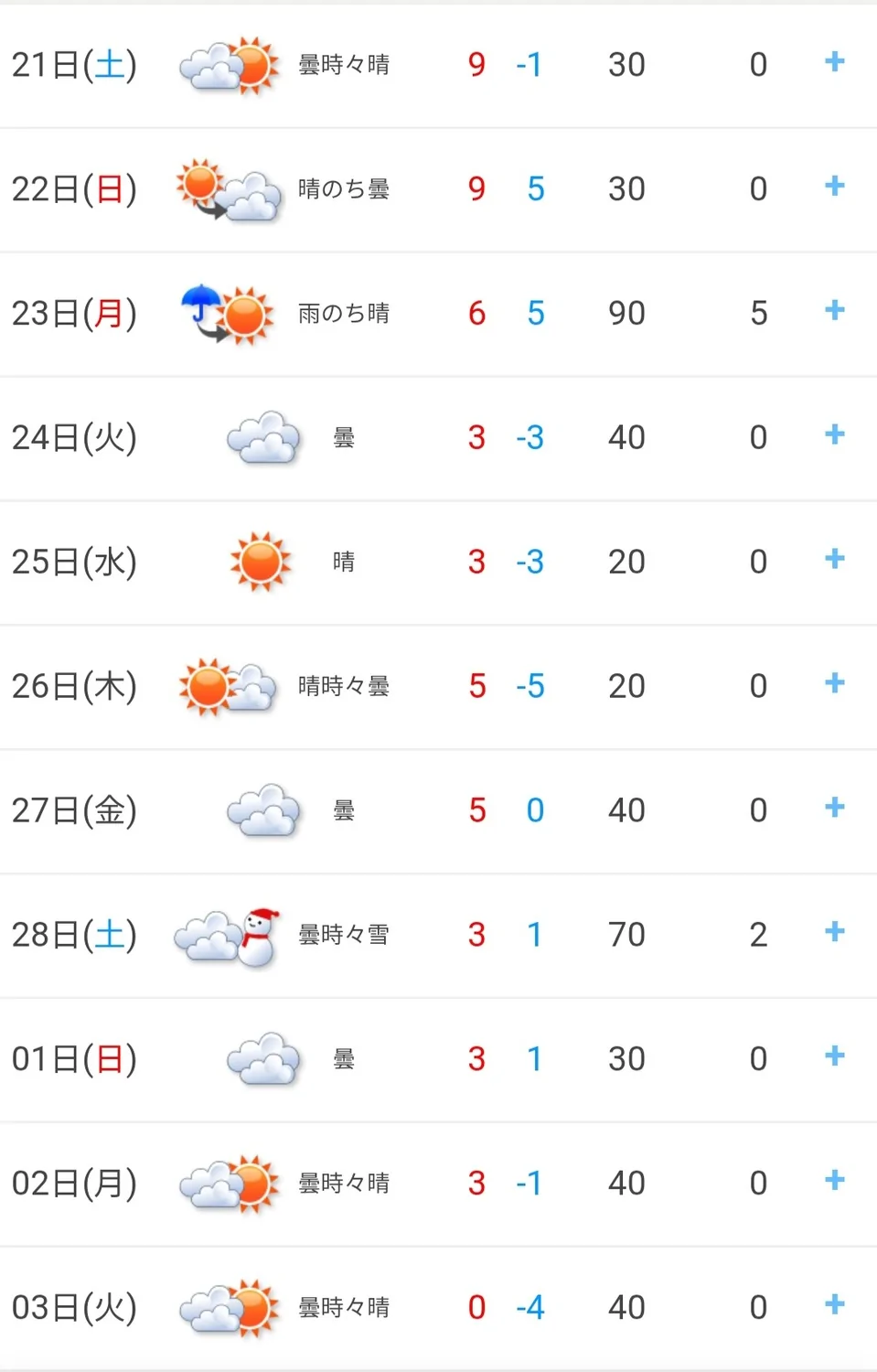Tap the plus icon for 03日(火)
This screenshot has height=1372, width=877.
point(834,1305)
